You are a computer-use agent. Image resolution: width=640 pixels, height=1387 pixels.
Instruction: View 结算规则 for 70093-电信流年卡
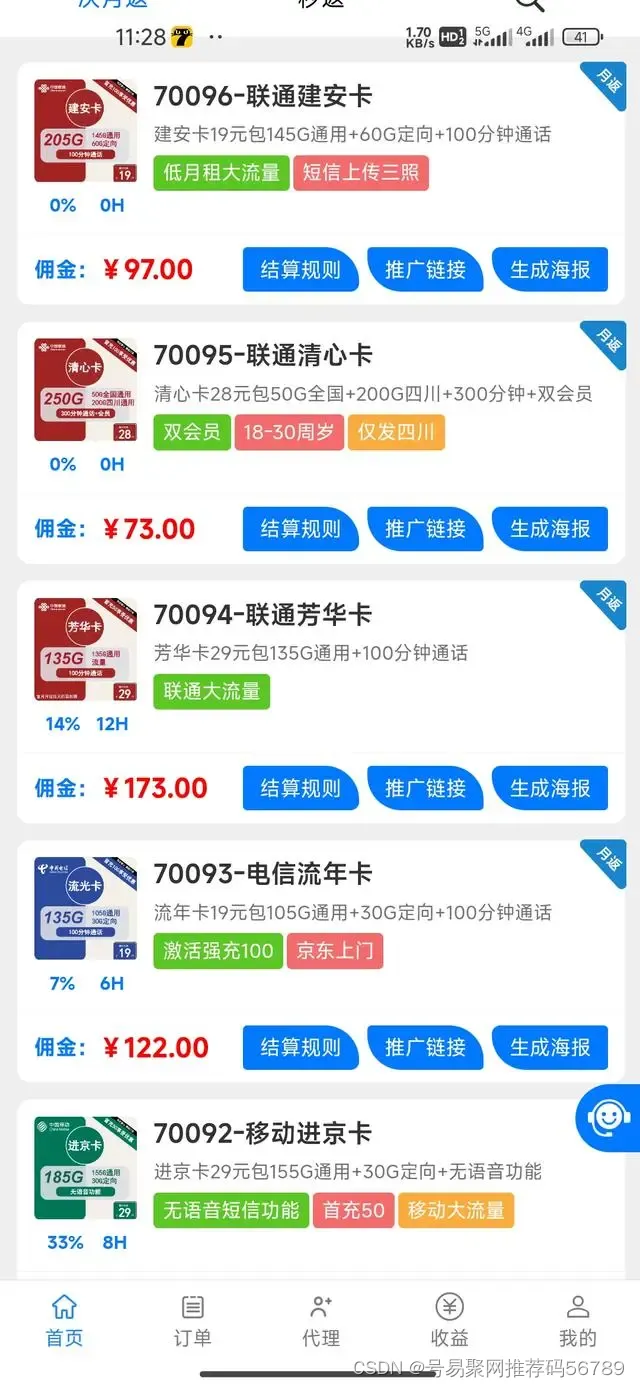[300, 1047]
